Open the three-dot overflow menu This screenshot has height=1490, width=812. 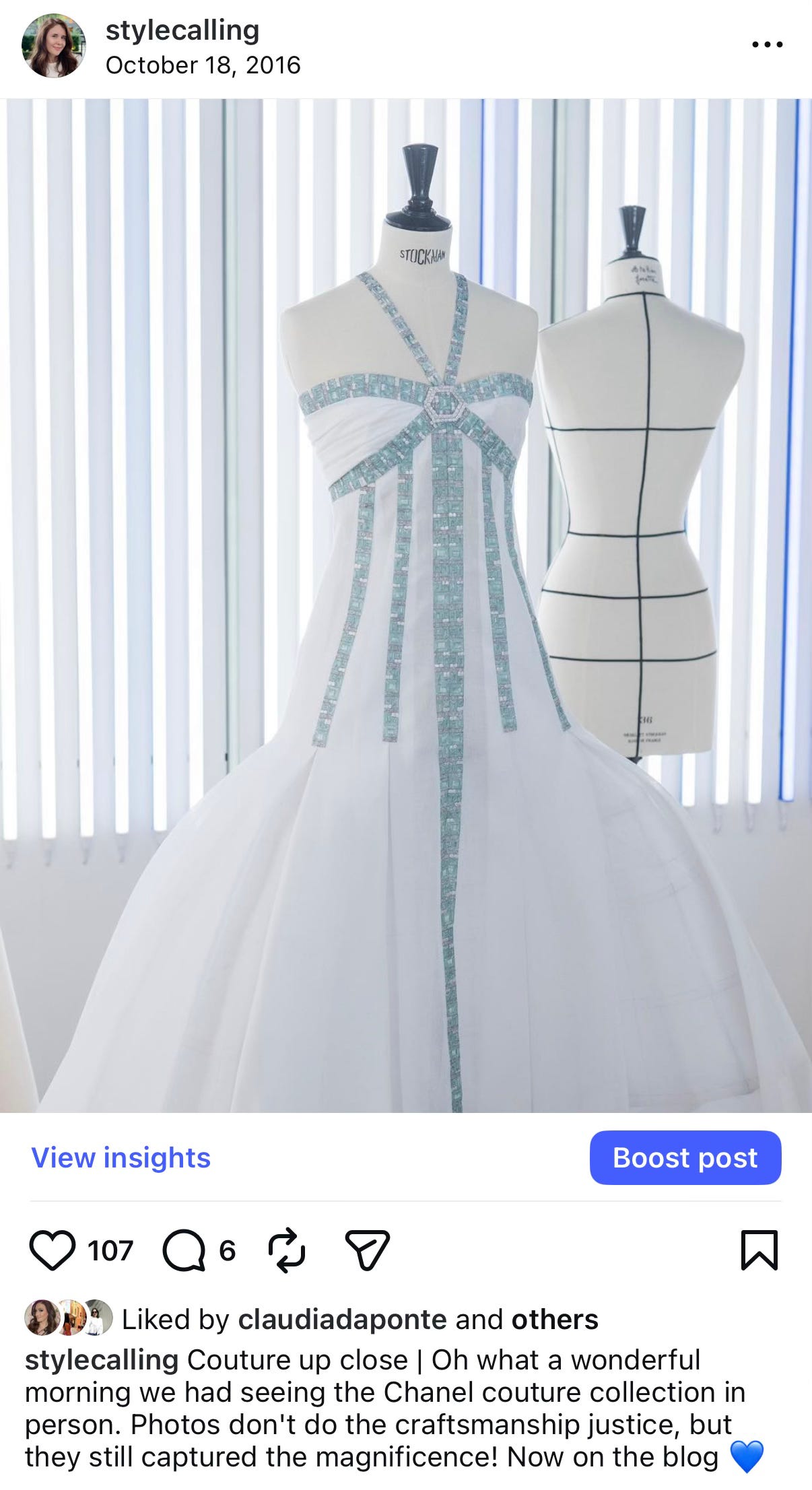[767, 45]
